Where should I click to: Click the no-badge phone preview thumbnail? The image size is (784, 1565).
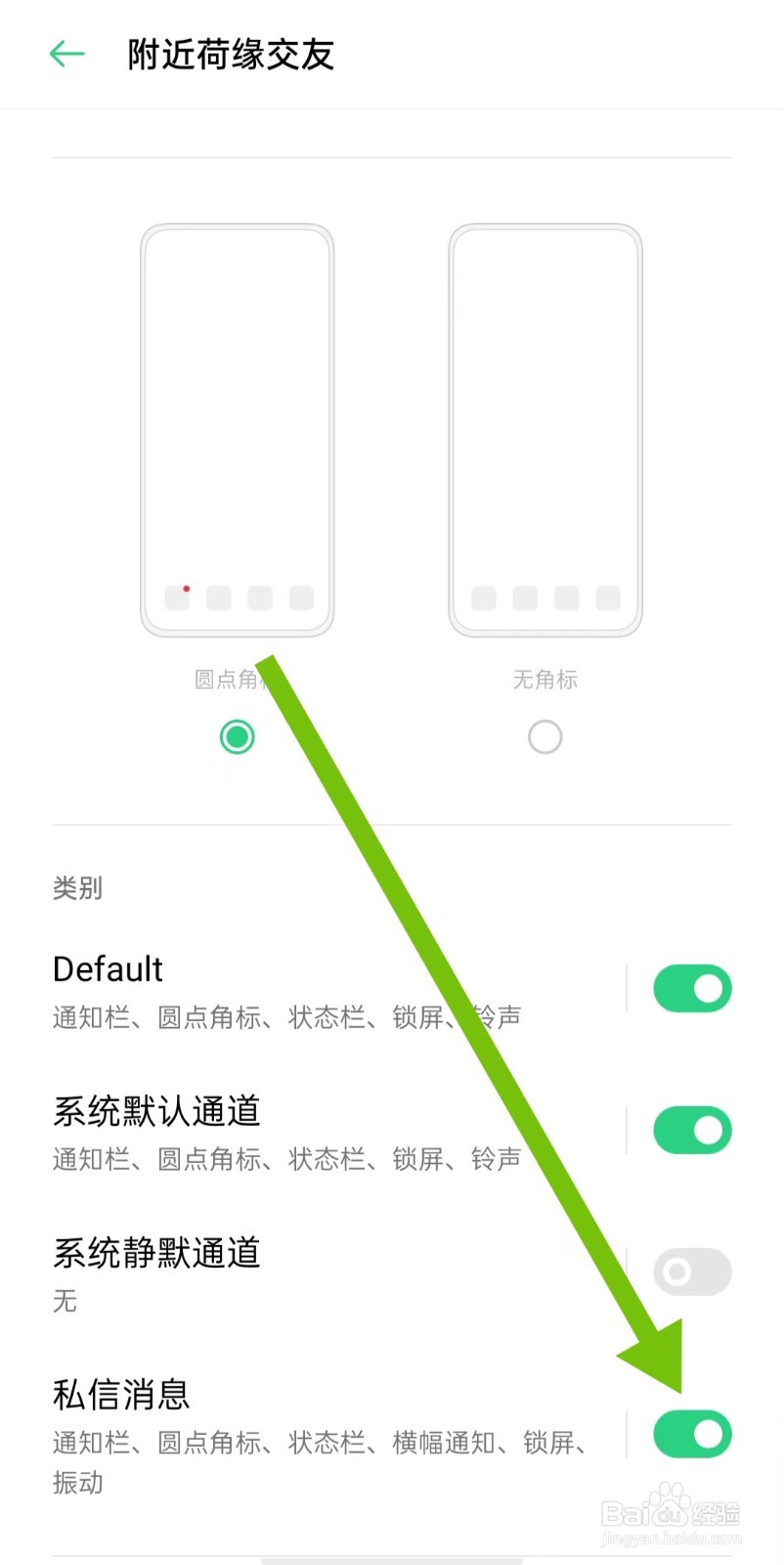point(544,427)
